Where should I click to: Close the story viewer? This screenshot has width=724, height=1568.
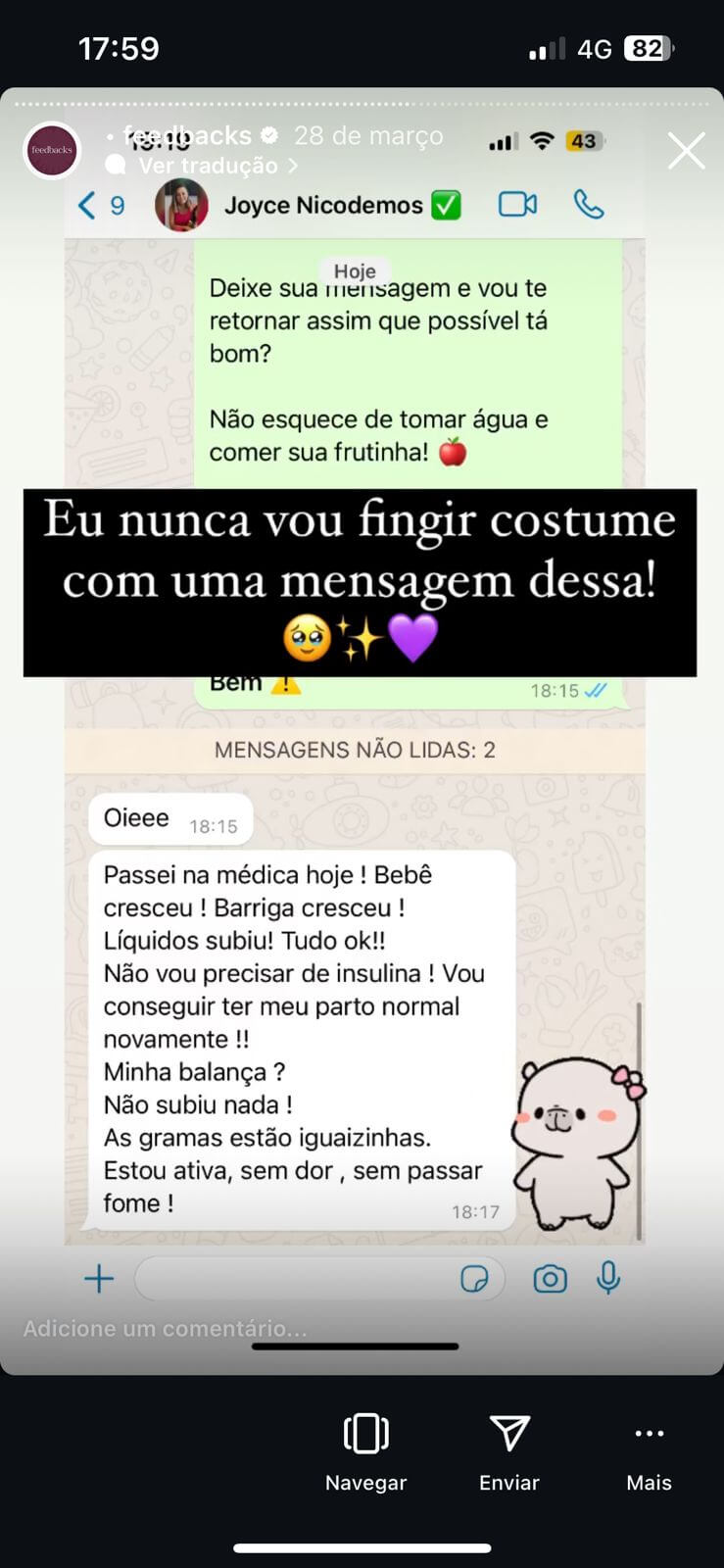coord(686,151)
